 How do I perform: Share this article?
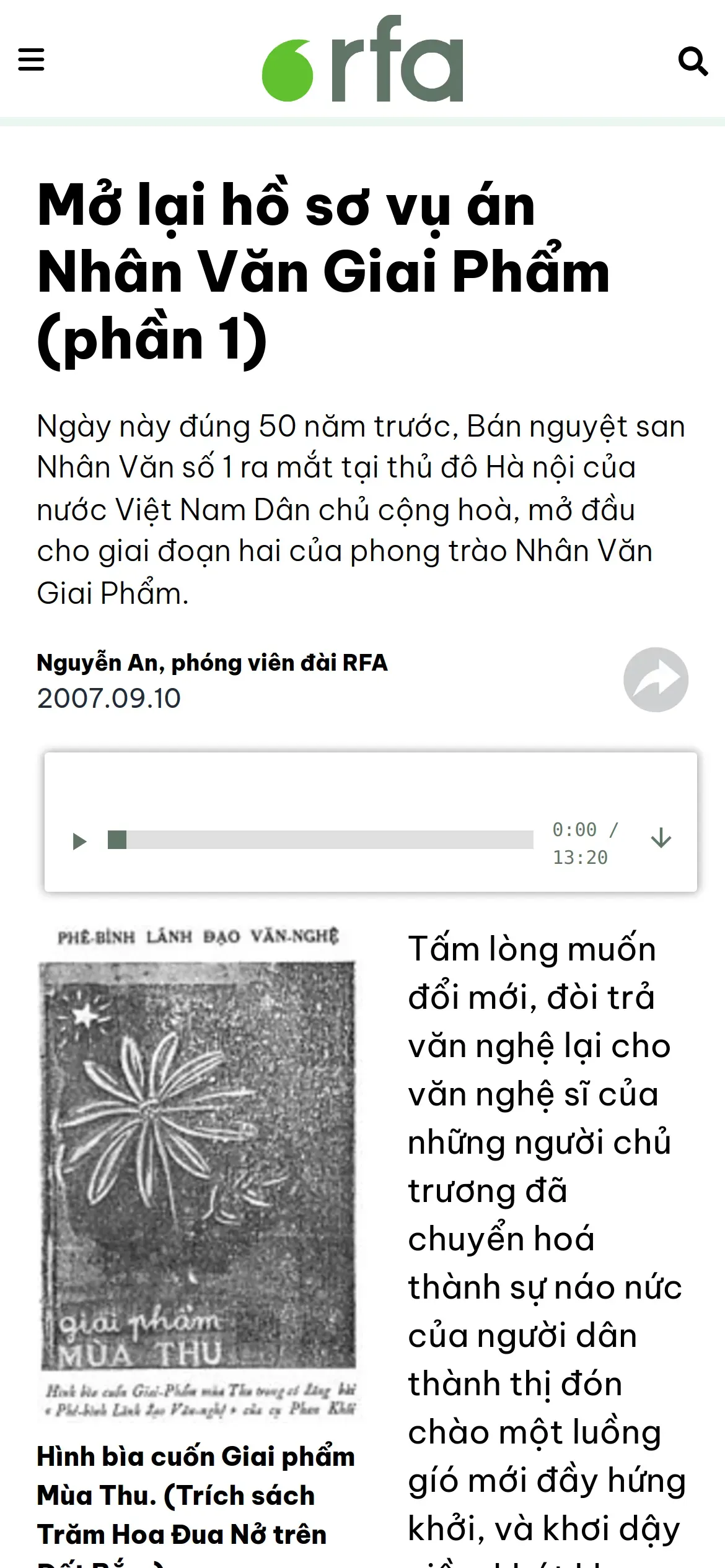656,679
